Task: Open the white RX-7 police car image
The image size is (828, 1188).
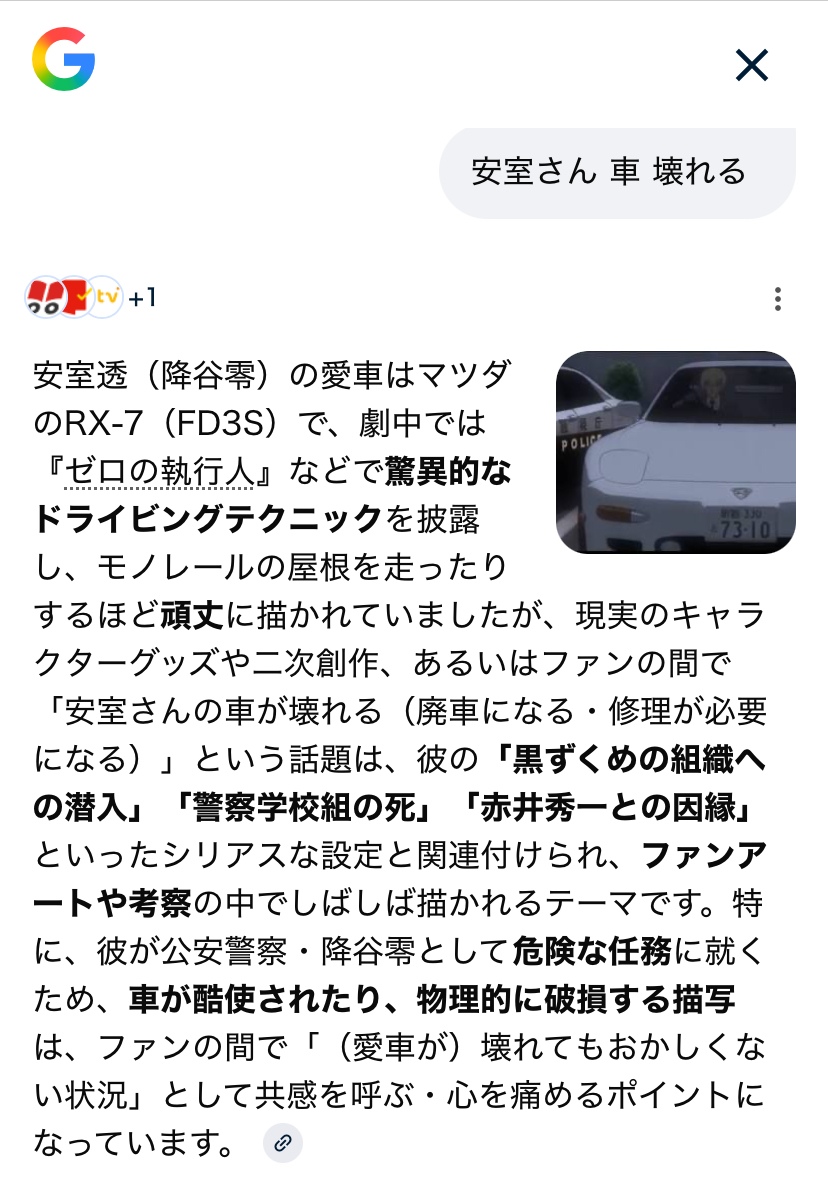Action: coord(675,452)
